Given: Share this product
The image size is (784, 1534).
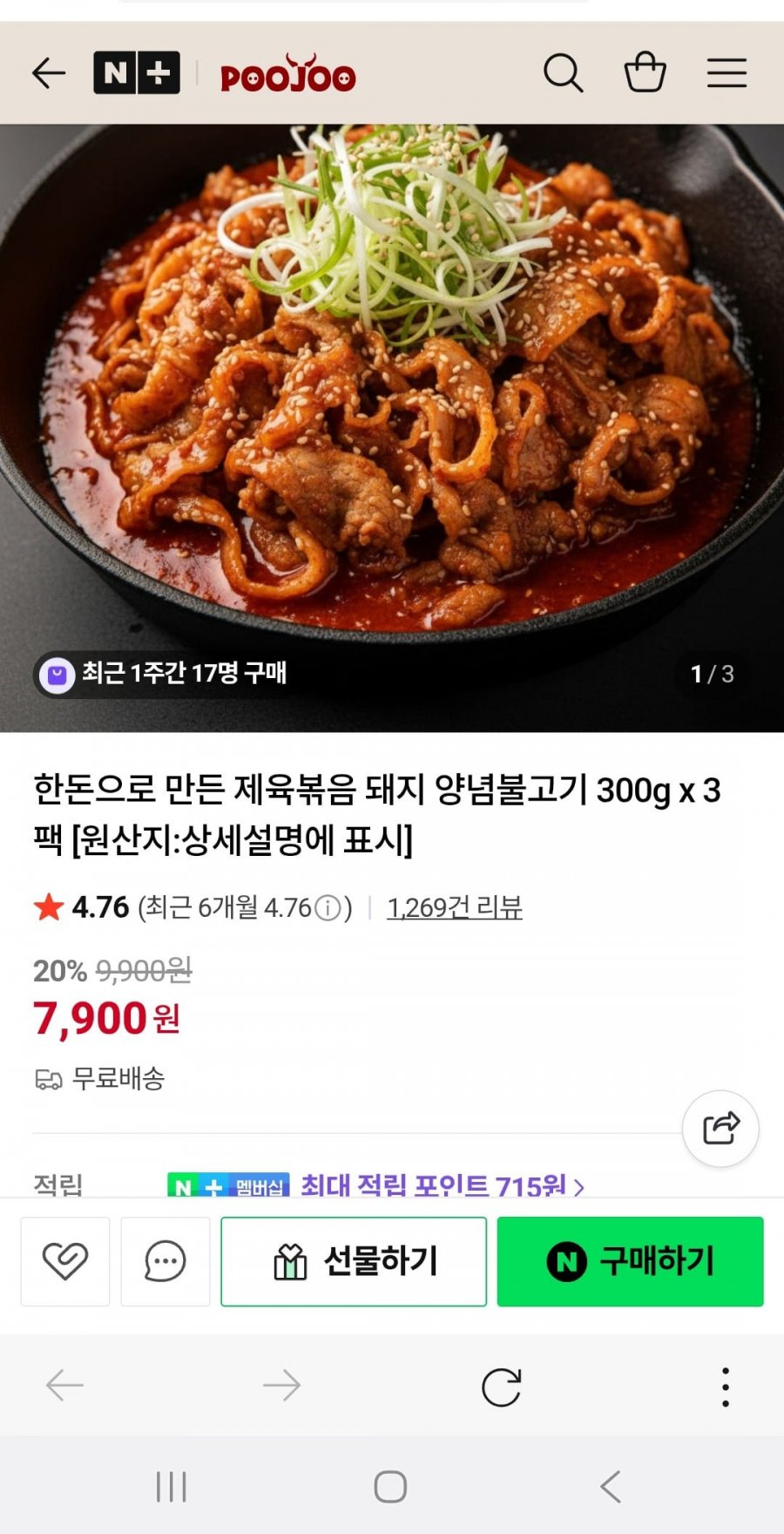Looking at the screenshot, I should [720, 1129].
